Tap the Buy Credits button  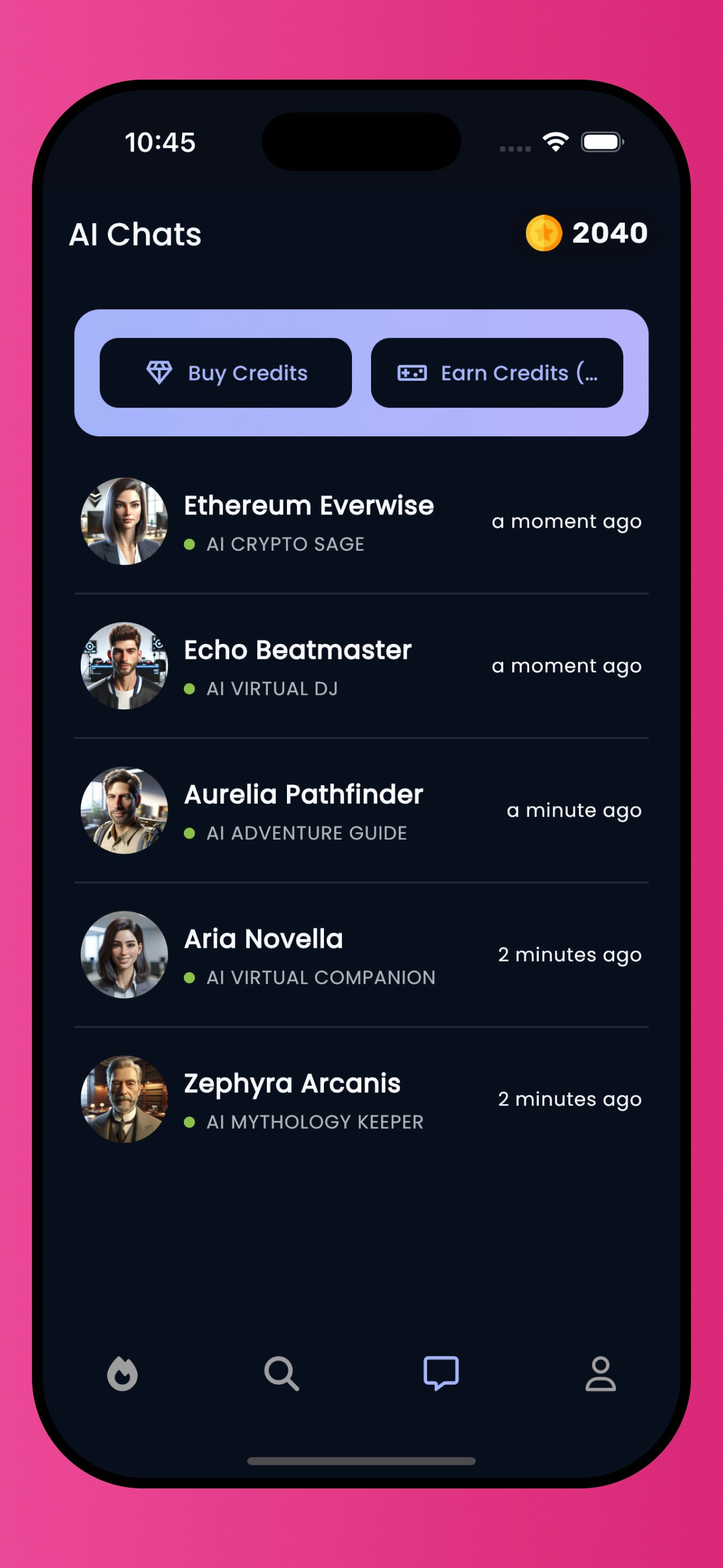(x=226, y=372)
